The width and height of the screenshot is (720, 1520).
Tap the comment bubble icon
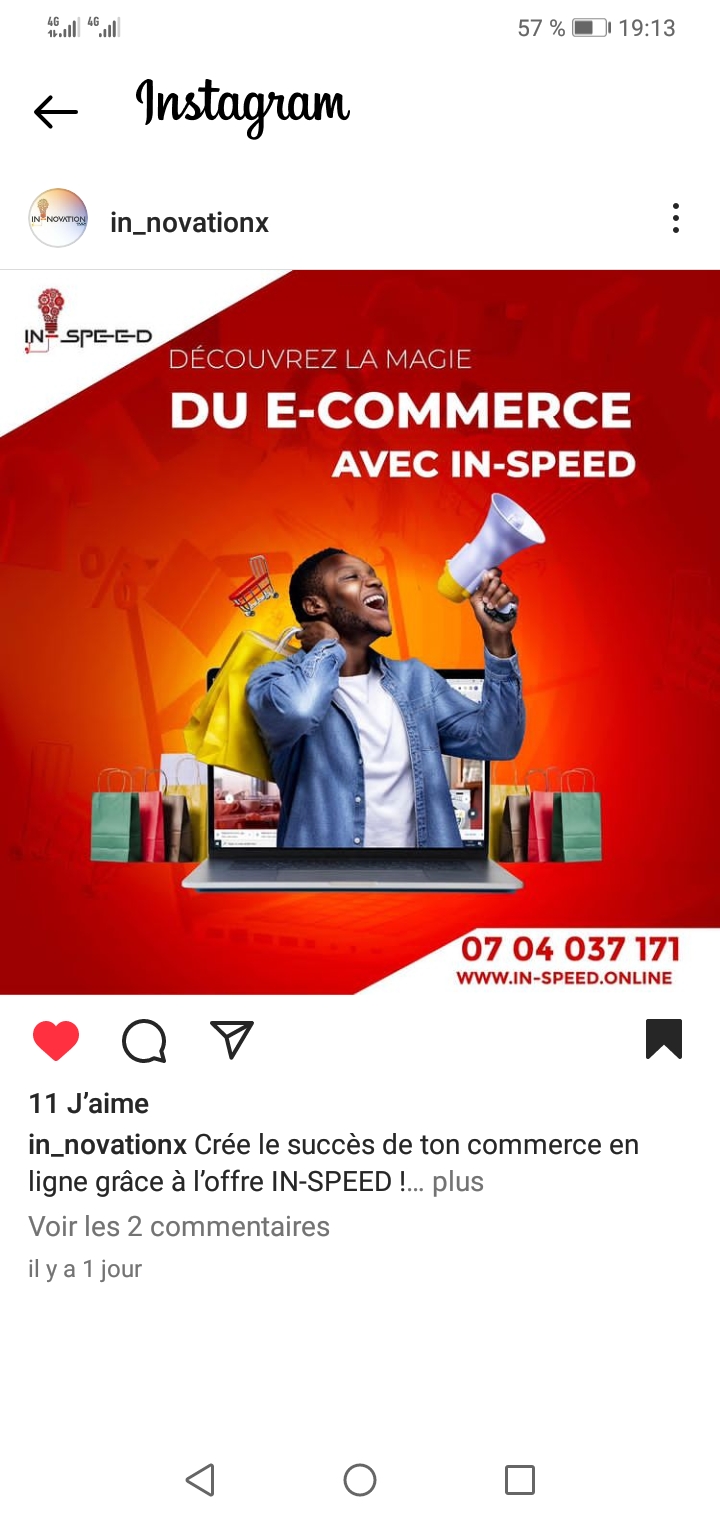[x=144, y=1040]
